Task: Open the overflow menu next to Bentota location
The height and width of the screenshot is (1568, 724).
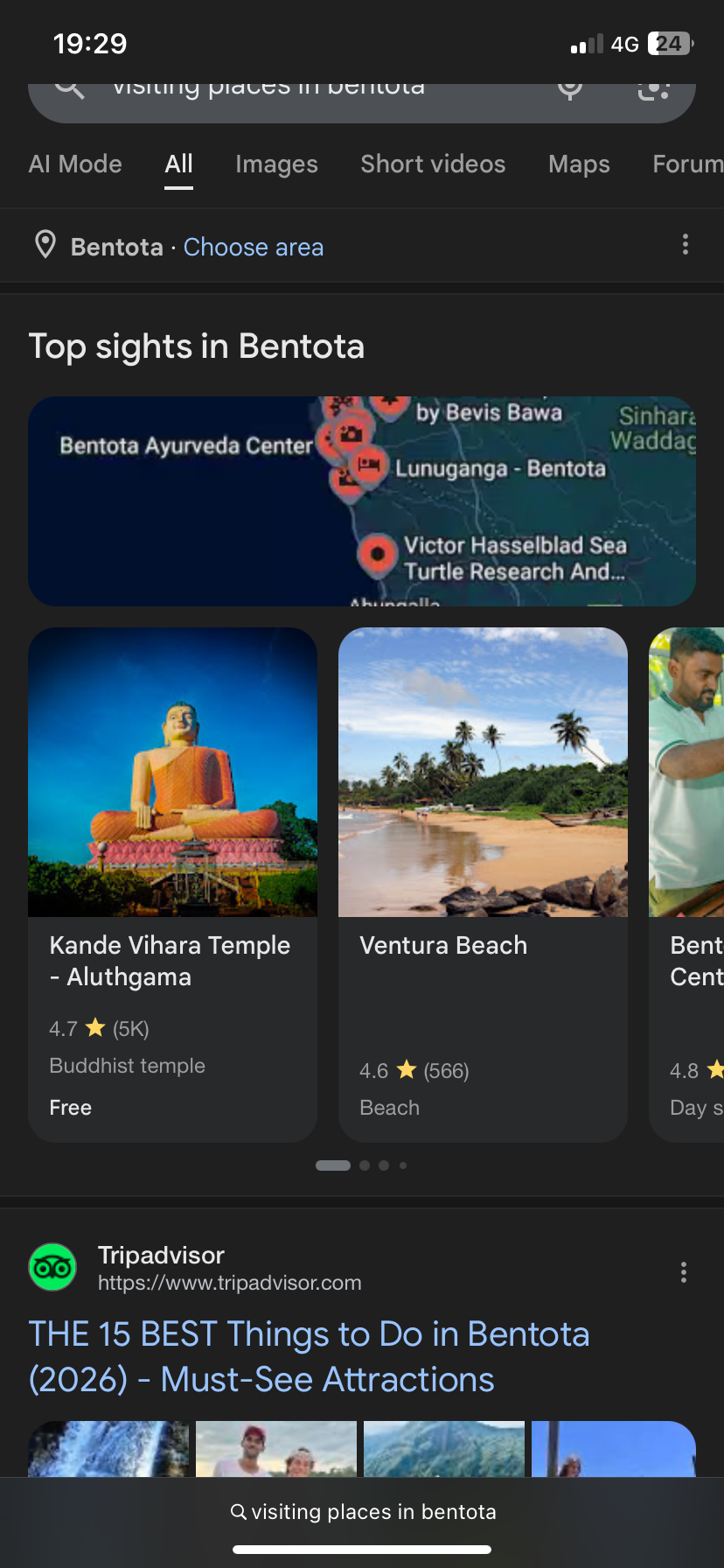Action: (686, 245)
